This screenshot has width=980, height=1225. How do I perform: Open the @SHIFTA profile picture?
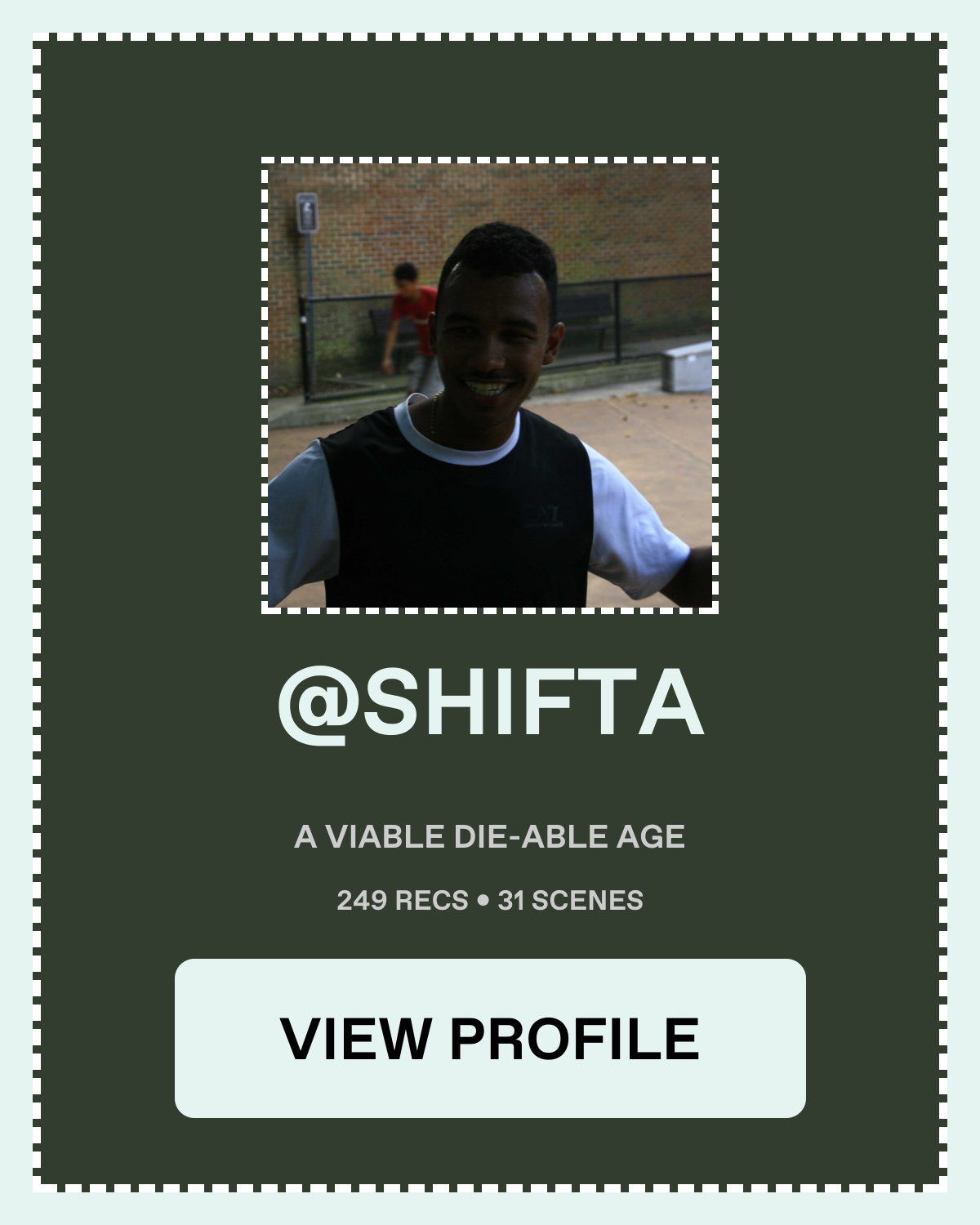tap(490, 385)
